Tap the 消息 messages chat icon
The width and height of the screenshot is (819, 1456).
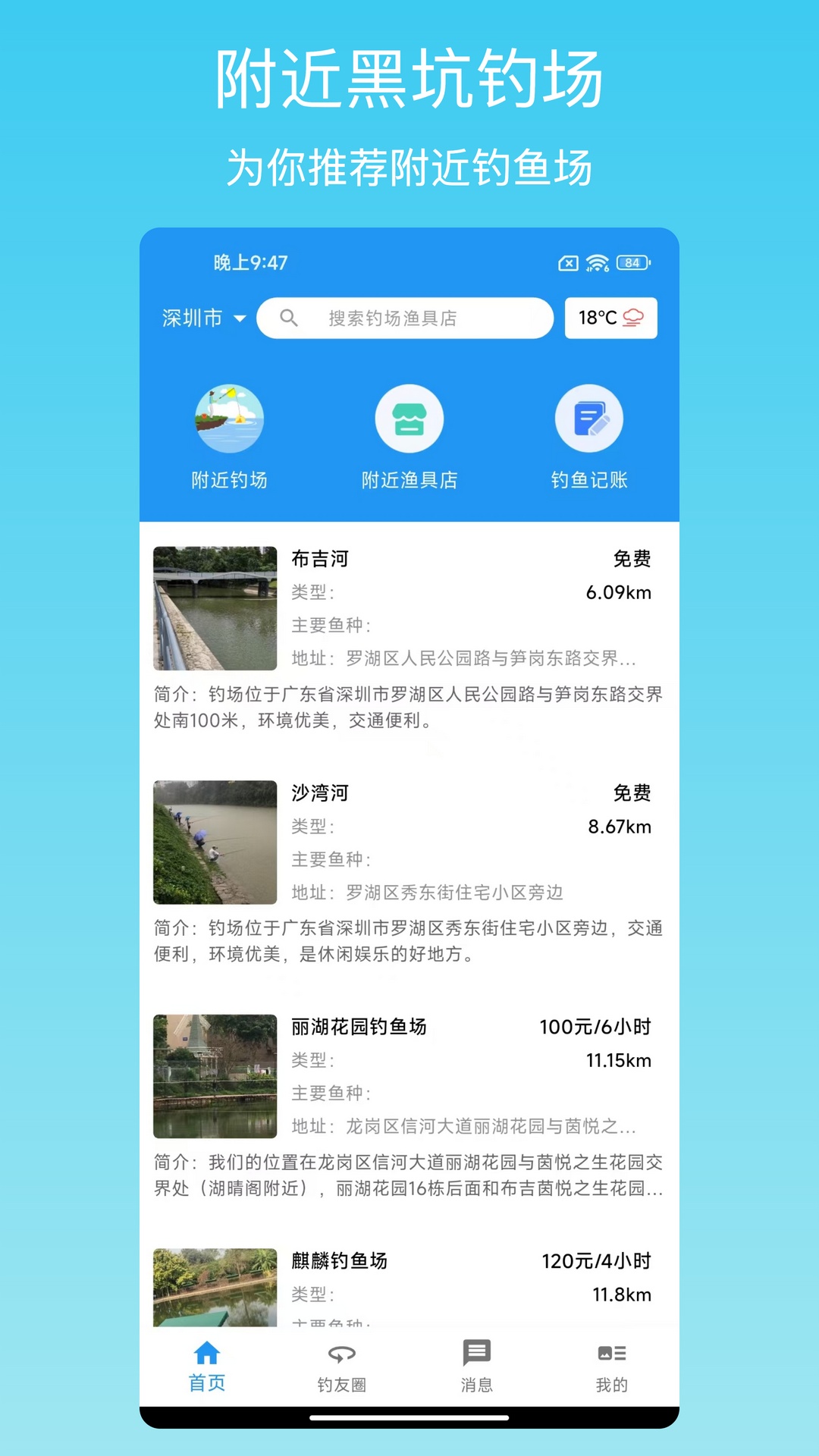(x=476, y=1353)
